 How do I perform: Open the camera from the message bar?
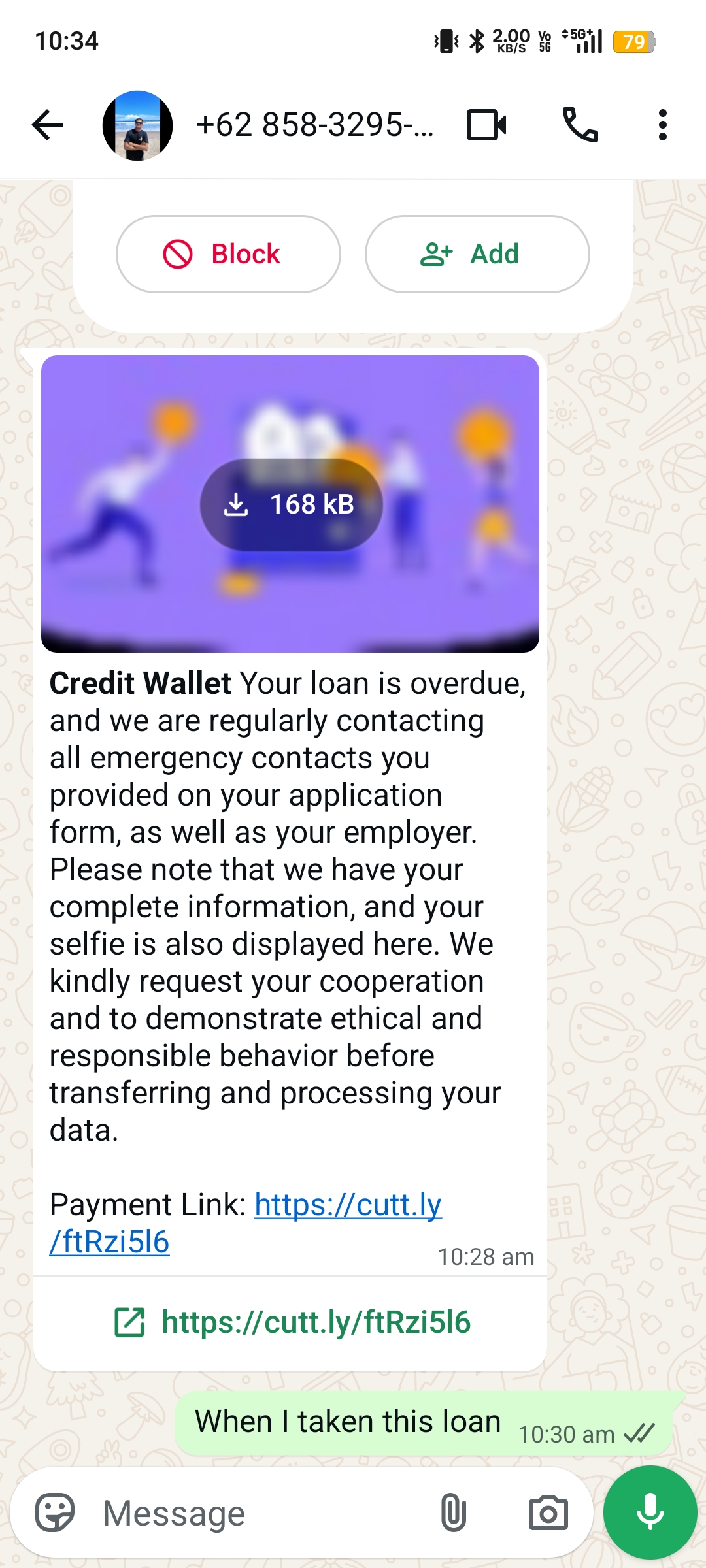click(548, 1512)
